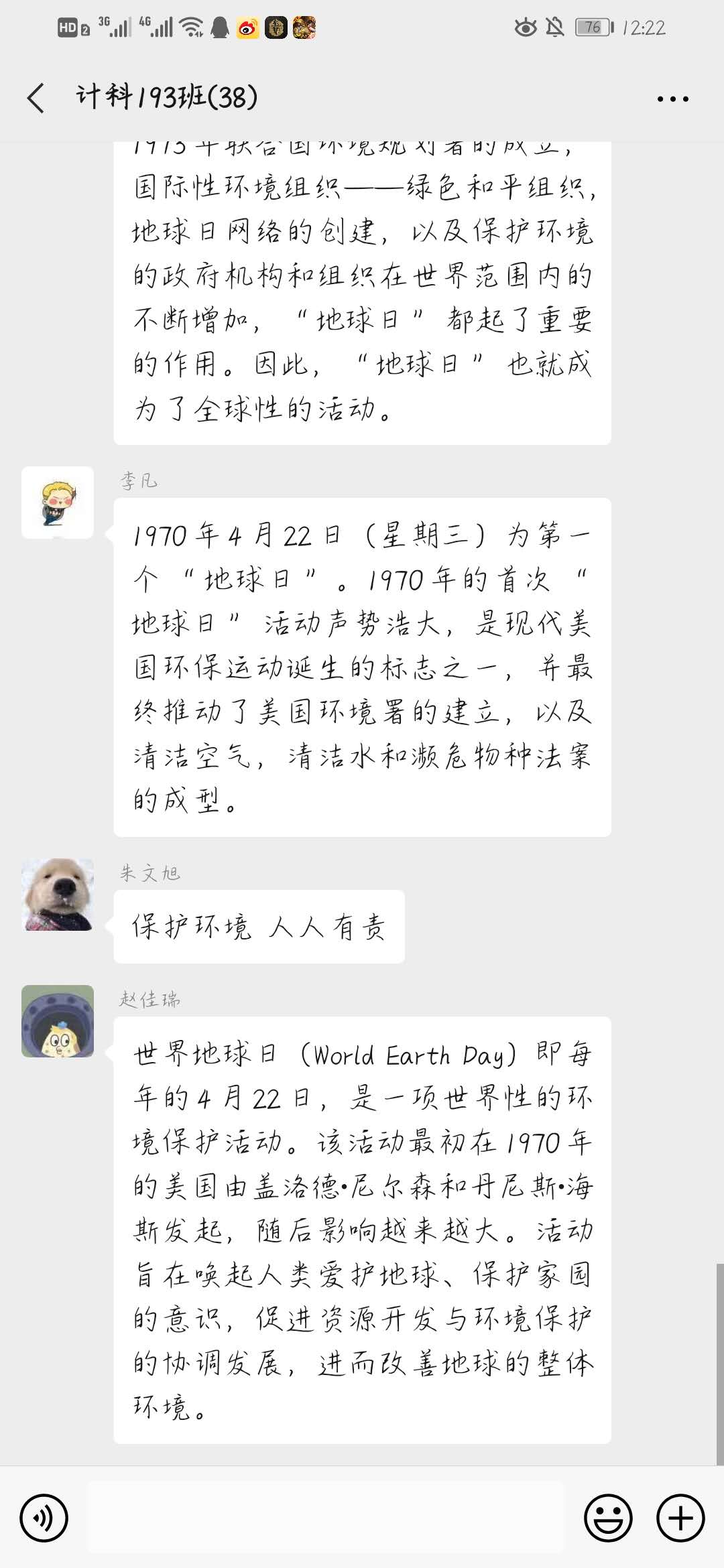Switch to voice message input
This screenshot has width=724, height=1568.
click(44, 1518)
